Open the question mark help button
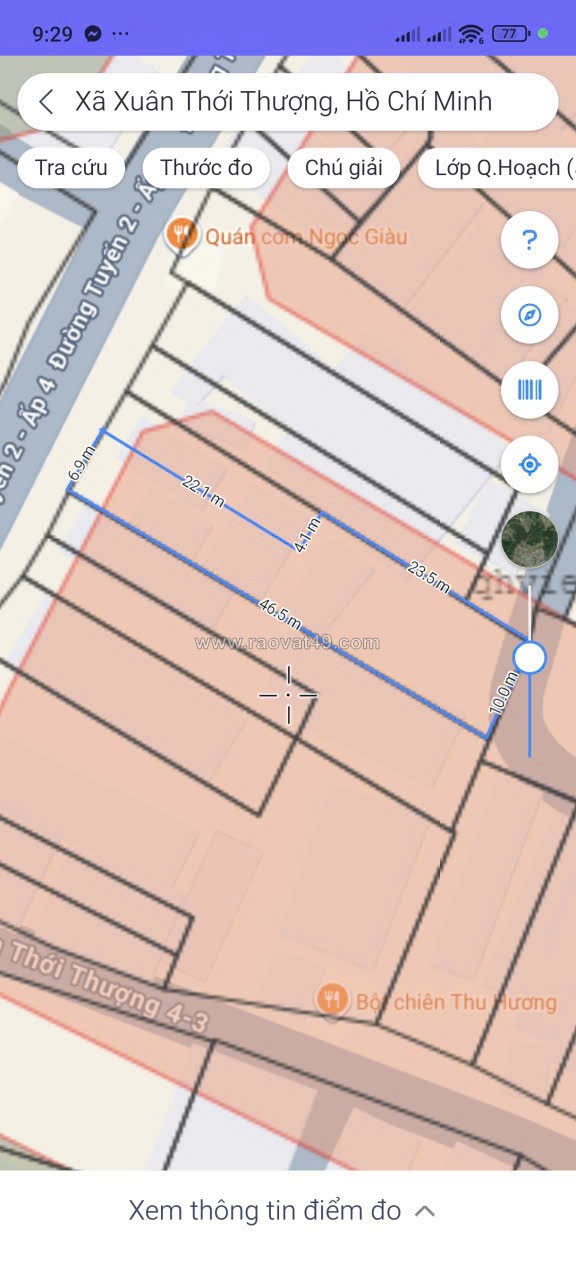The width and height of the screenshot is (576, 1280). [x=530, y=240]
